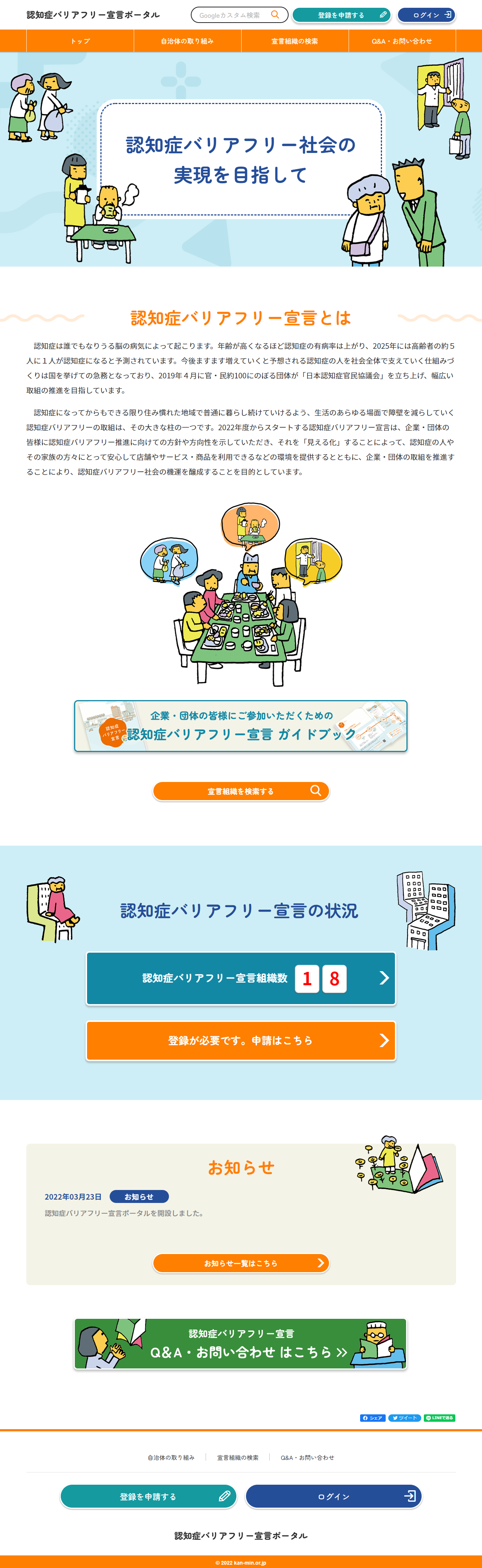This screenshot has width=482, height=1568.
Task: Switch to 宣言組織の検索 navigation tab
Action: [x=294, y=41]
